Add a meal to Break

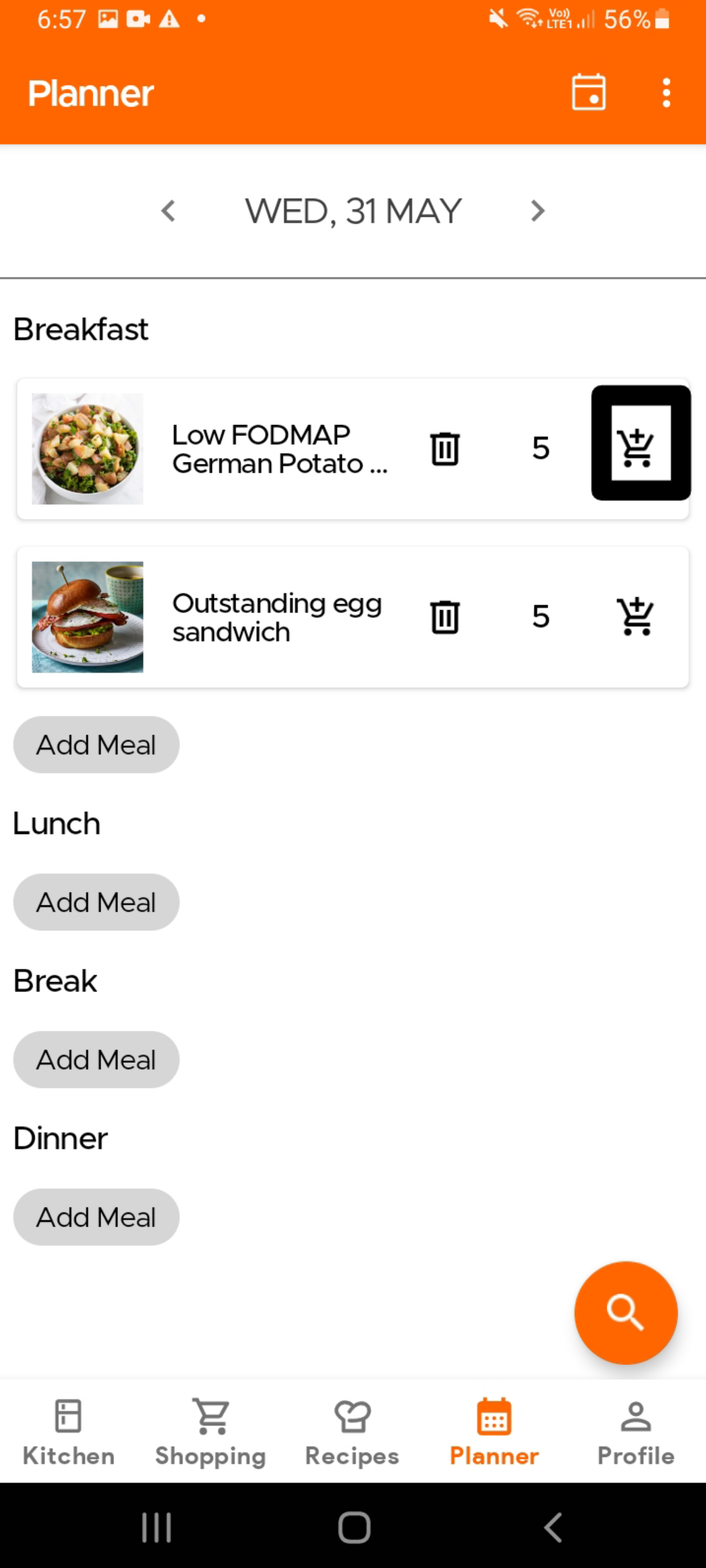(x=96, y=1060)
